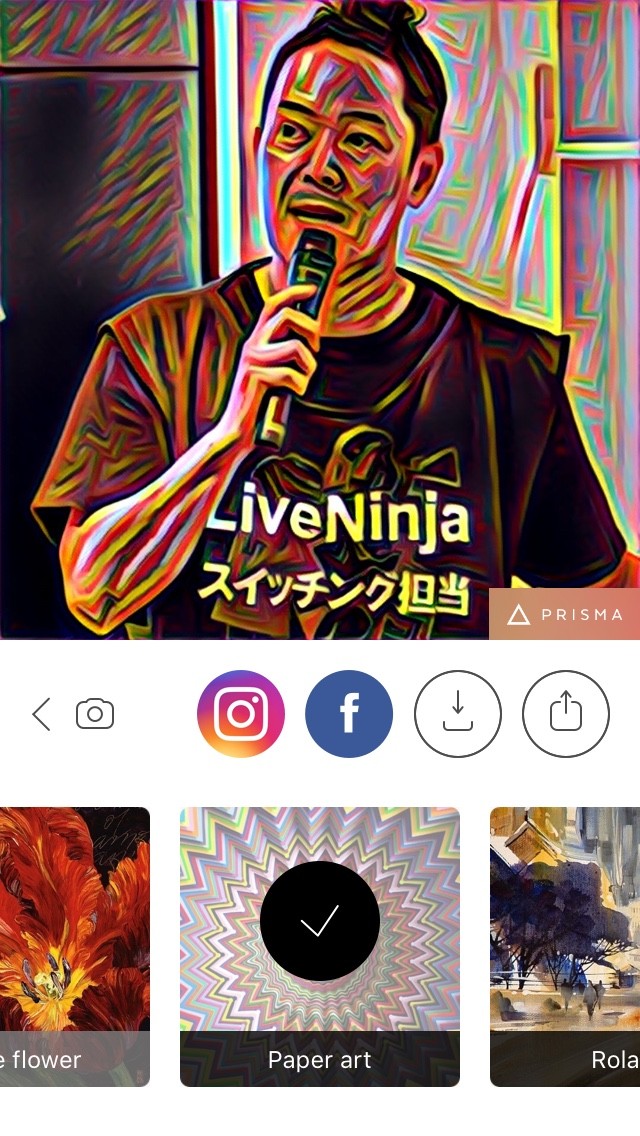The height and width of the screenshot is (1136, 640).
Task: Open the camera icon
Action: [x=95, y=714]
